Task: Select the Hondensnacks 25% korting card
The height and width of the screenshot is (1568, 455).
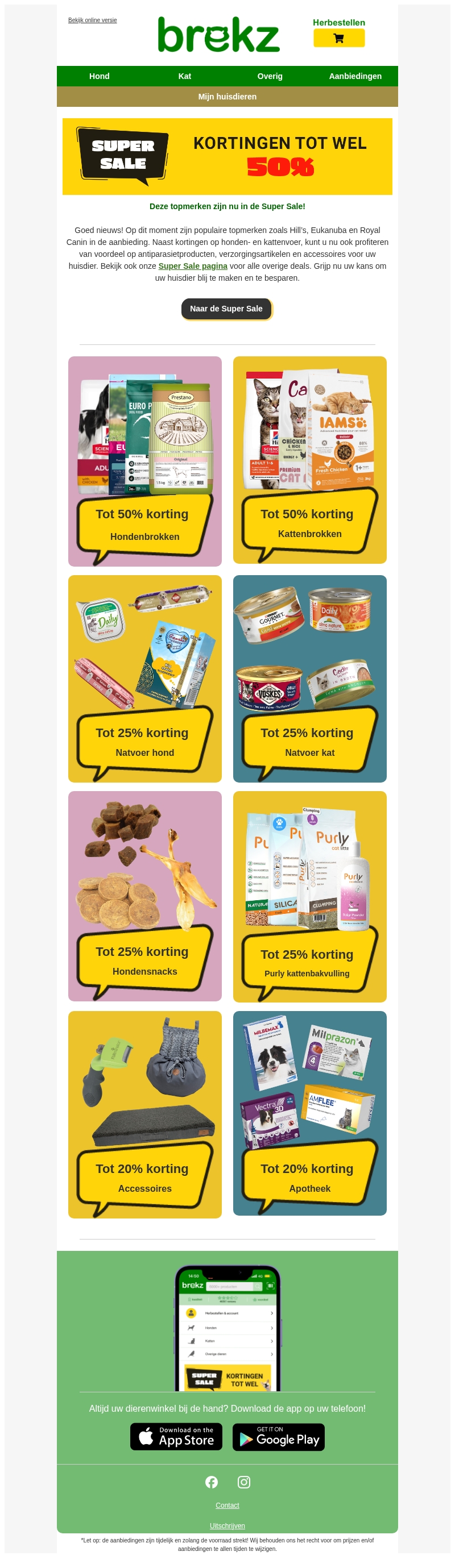Action: (145, 896)
